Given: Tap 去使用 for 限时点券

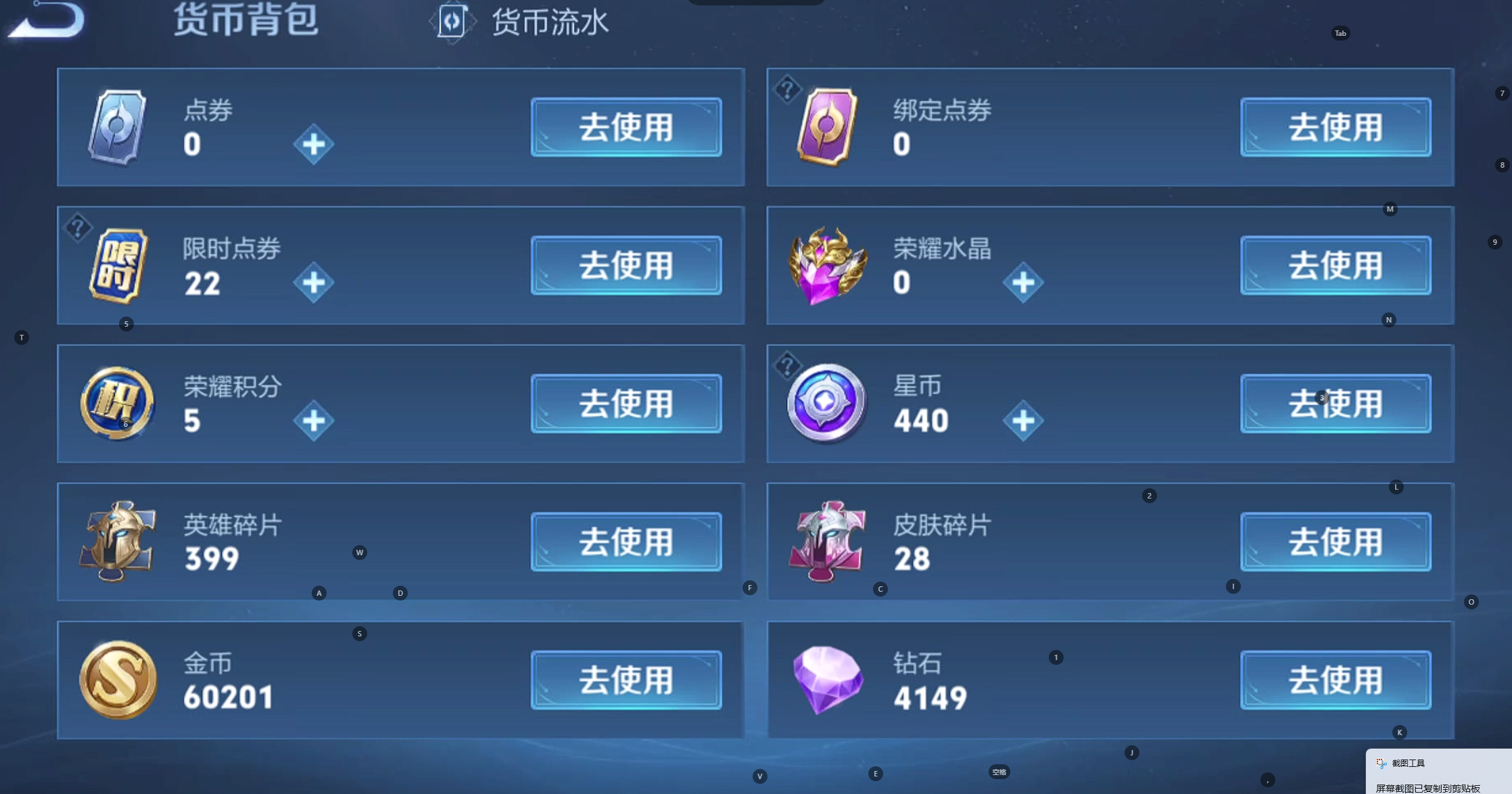Looking at the screenshot, I should tap(626, 265).
